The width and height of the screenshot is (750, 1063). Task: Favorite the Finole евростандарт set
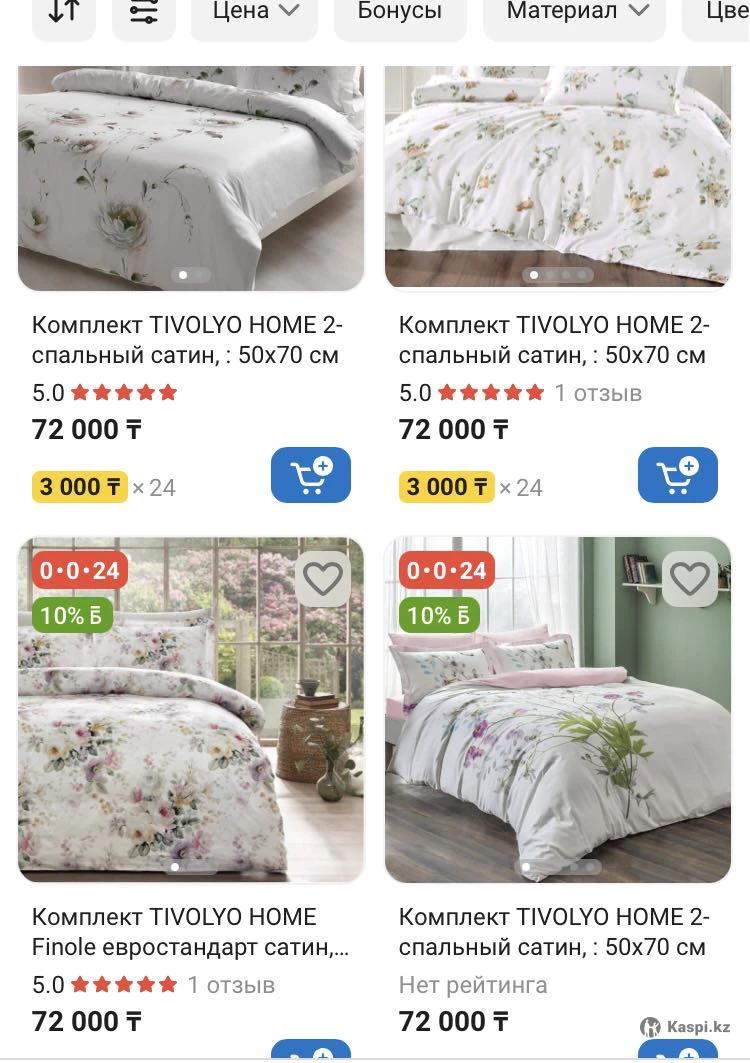coord(323,579)
